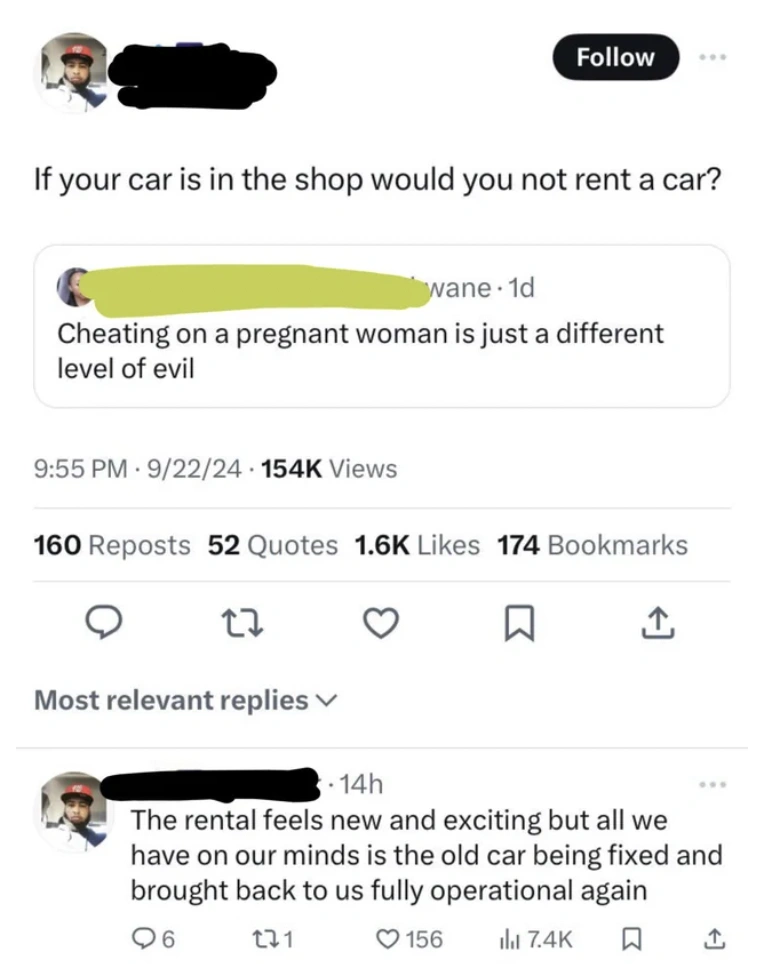Open the main post's overflow menu

coord(713,58)
